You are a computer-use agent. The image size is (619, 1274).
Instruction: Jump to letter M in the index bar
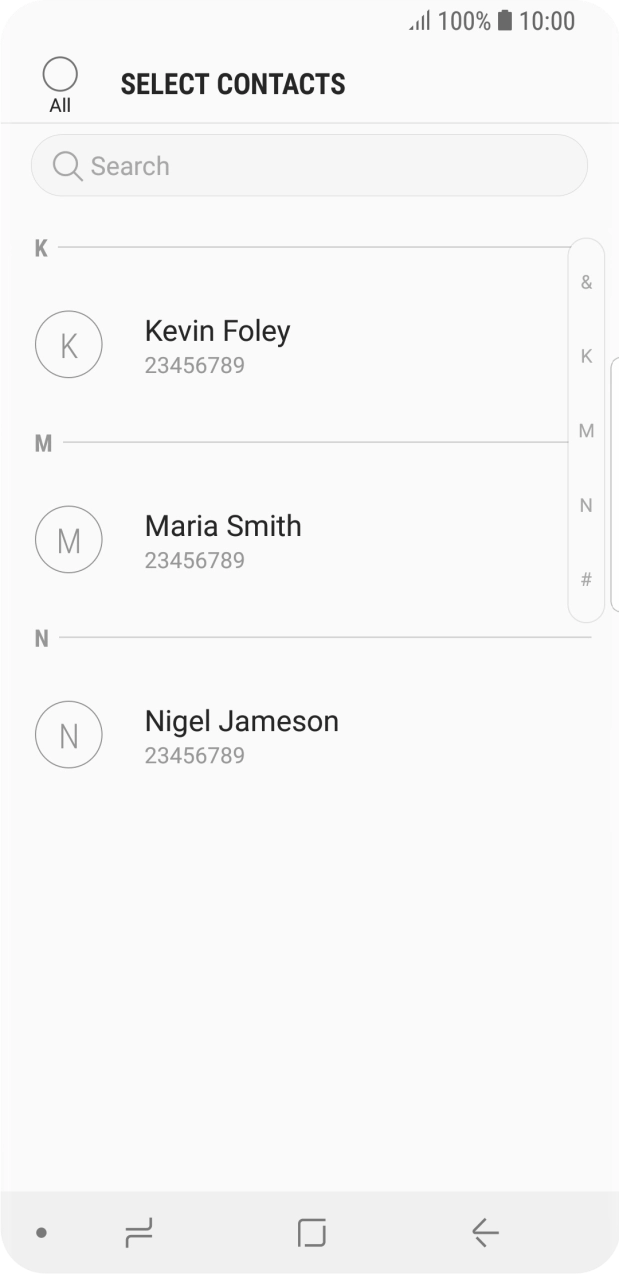click(586, 431)
